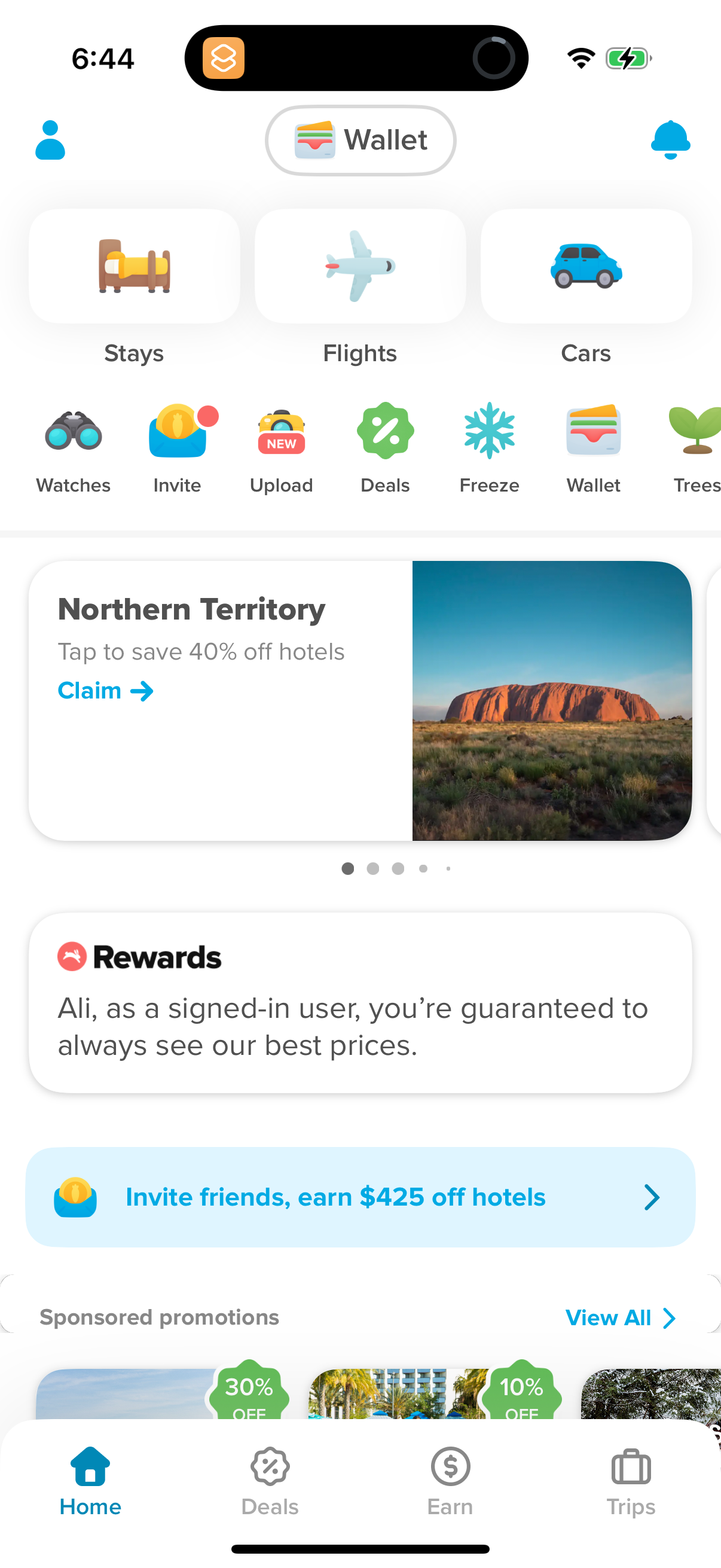
Task: Select the third carousel page dot
Action: [x=398, y=868]
